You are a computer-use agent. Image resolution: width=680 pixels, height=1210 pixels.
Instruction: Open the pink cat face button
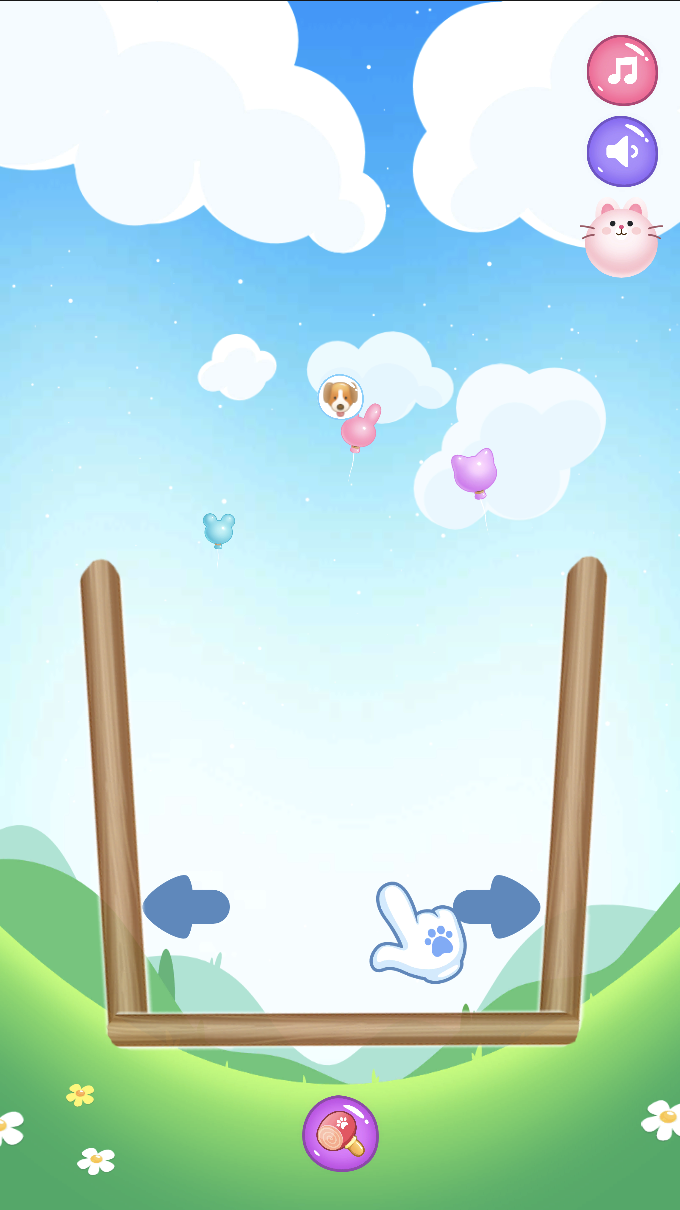point(621,239)
